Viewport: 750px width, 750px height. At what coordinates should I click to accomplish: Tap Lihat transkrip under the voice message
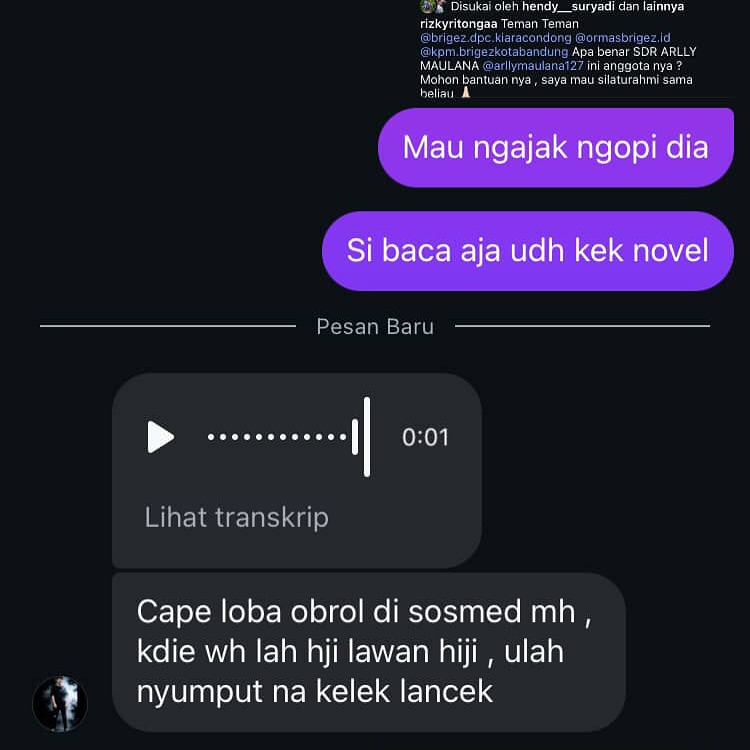pyautogui.click(x=236, y=517)
